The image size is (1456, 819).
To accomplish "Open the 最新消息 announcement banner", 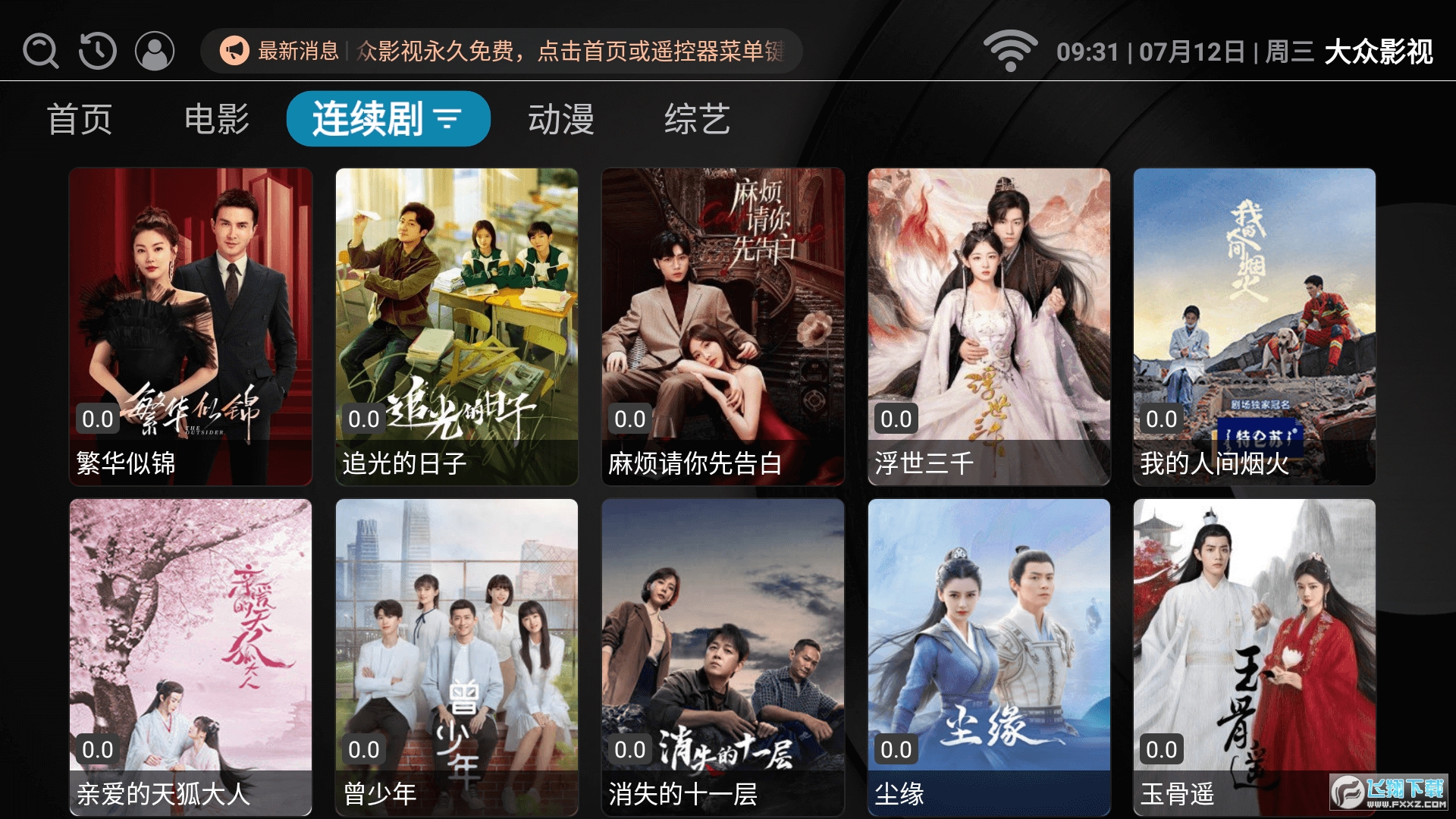I will tap(501, 52).
